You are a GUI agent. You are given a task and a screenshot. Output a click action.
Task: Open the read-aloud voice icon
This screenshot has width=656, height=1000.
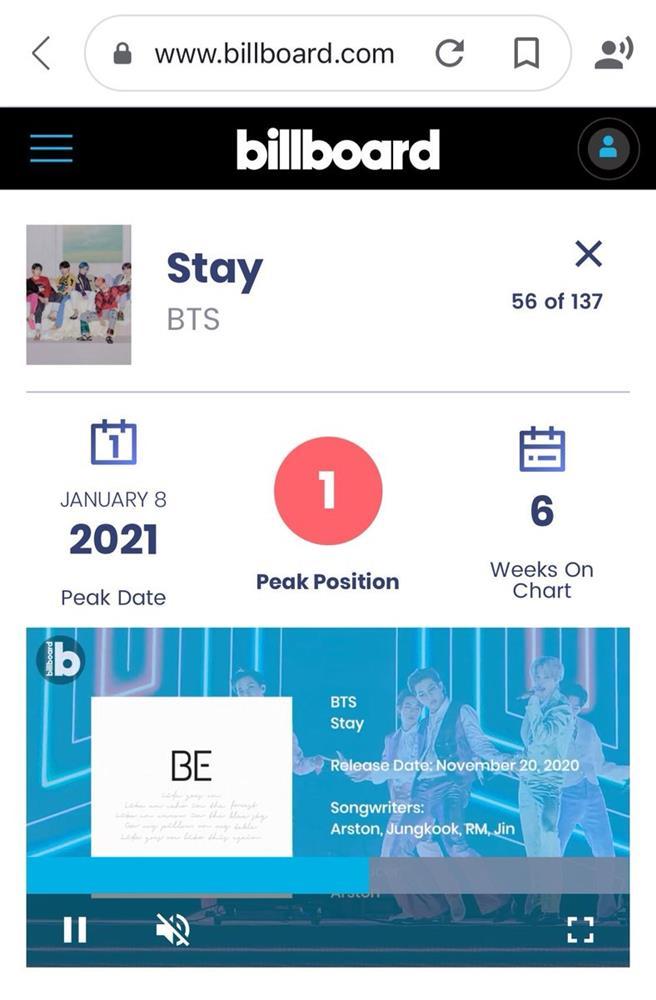pos(612,54)
